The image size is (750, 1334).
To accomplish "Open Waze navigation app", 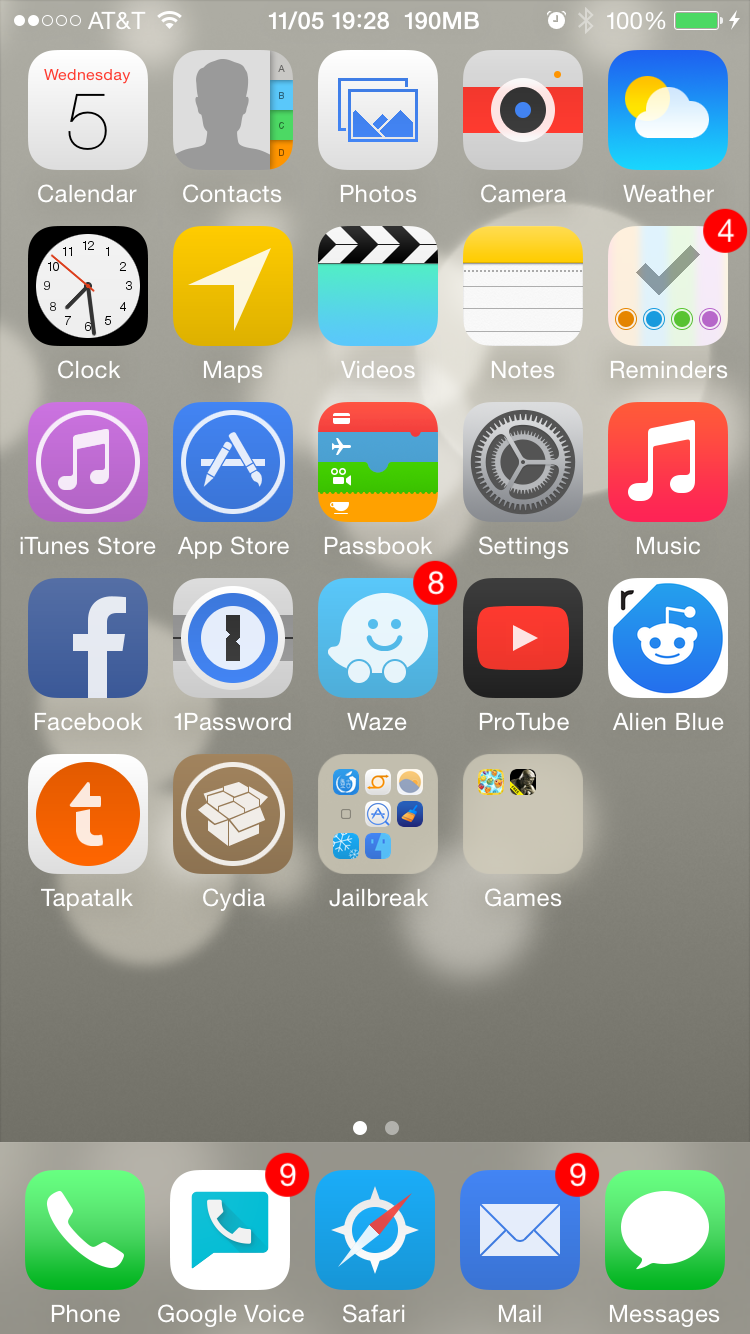I will pyautogui.click(x=378, y=638).
